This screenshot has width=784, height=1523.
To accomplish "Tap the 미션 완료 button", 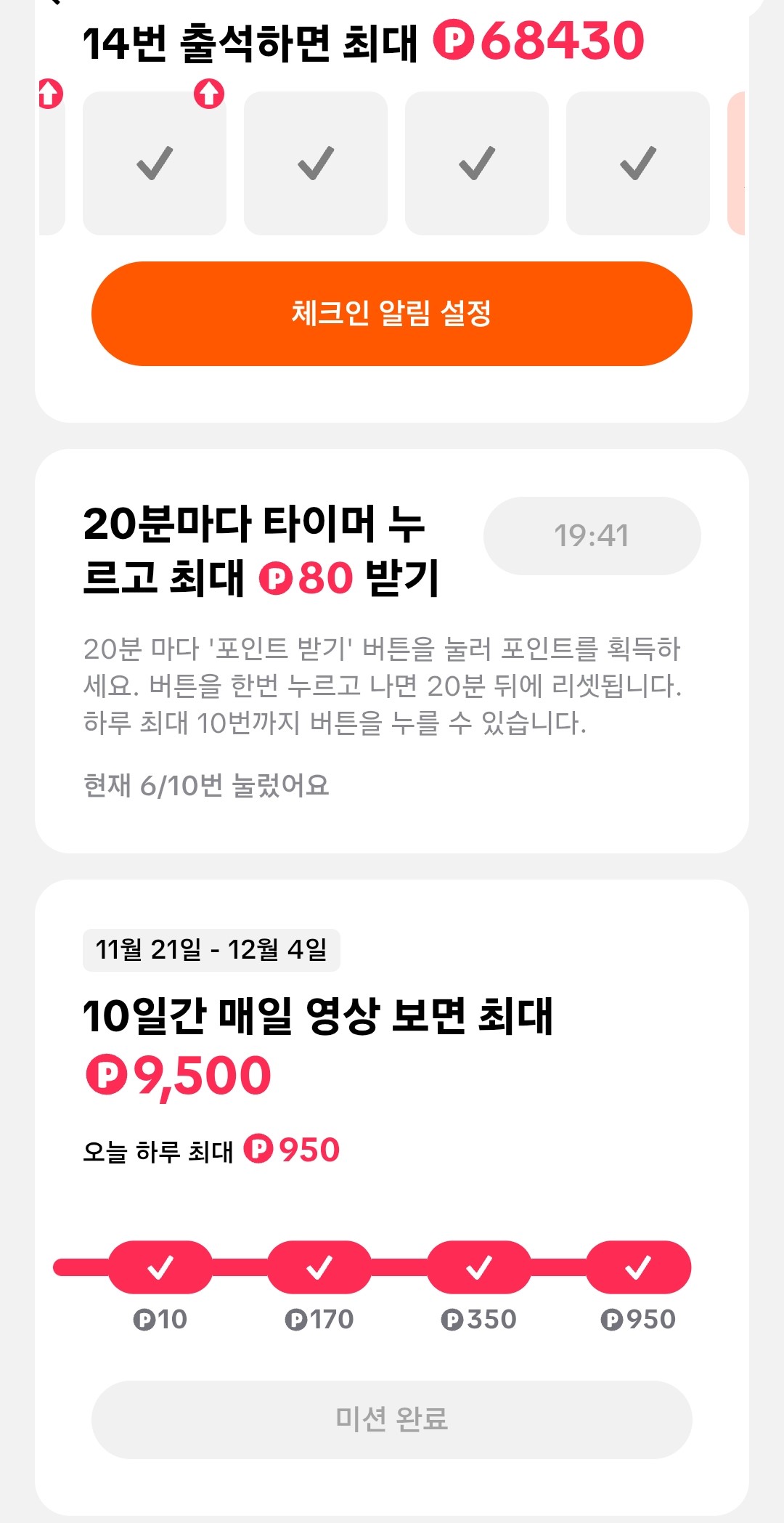I will point(391,1418).
